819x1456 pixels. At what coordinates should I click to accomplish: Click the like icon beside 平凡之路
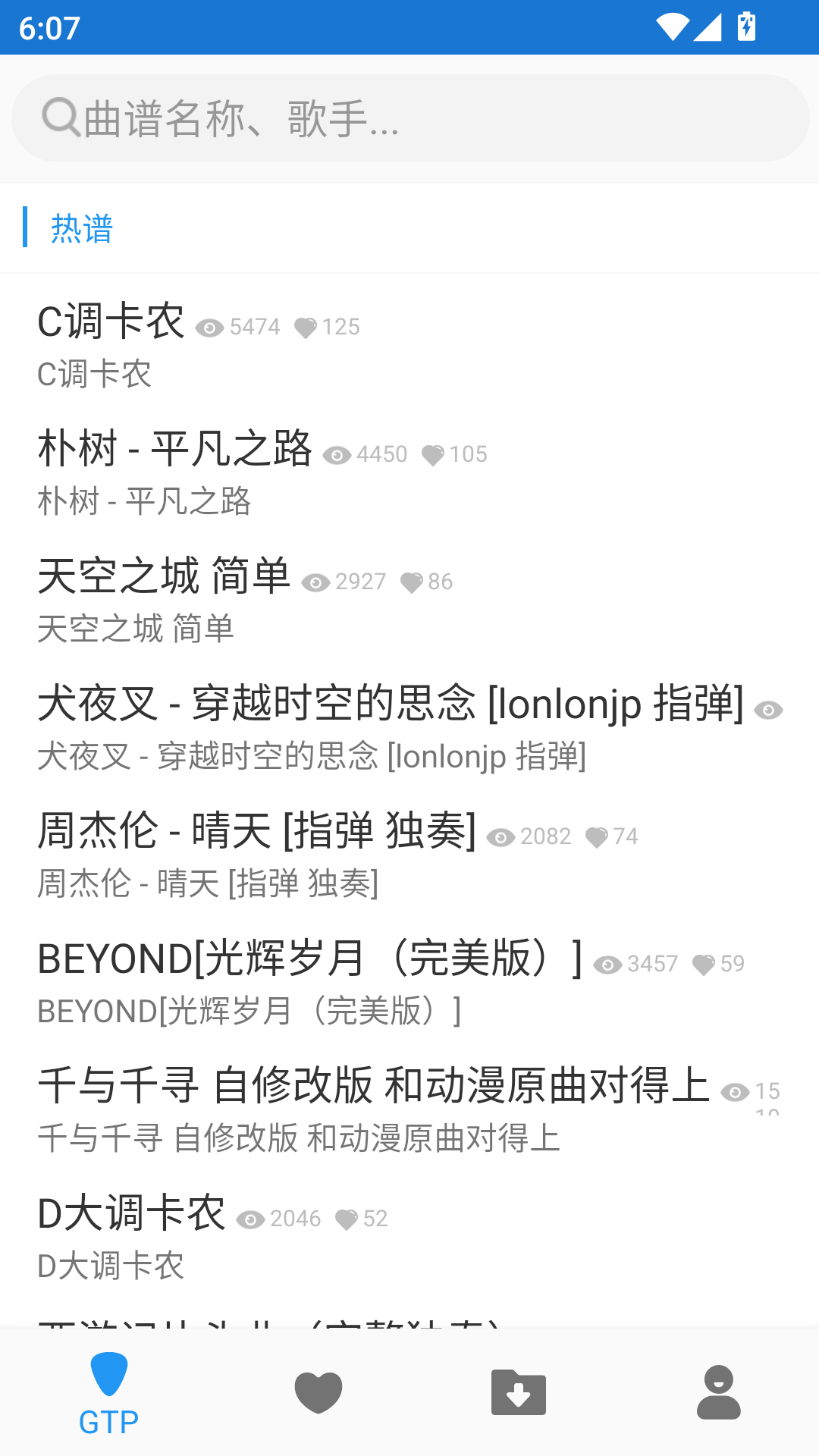[434, 455]
